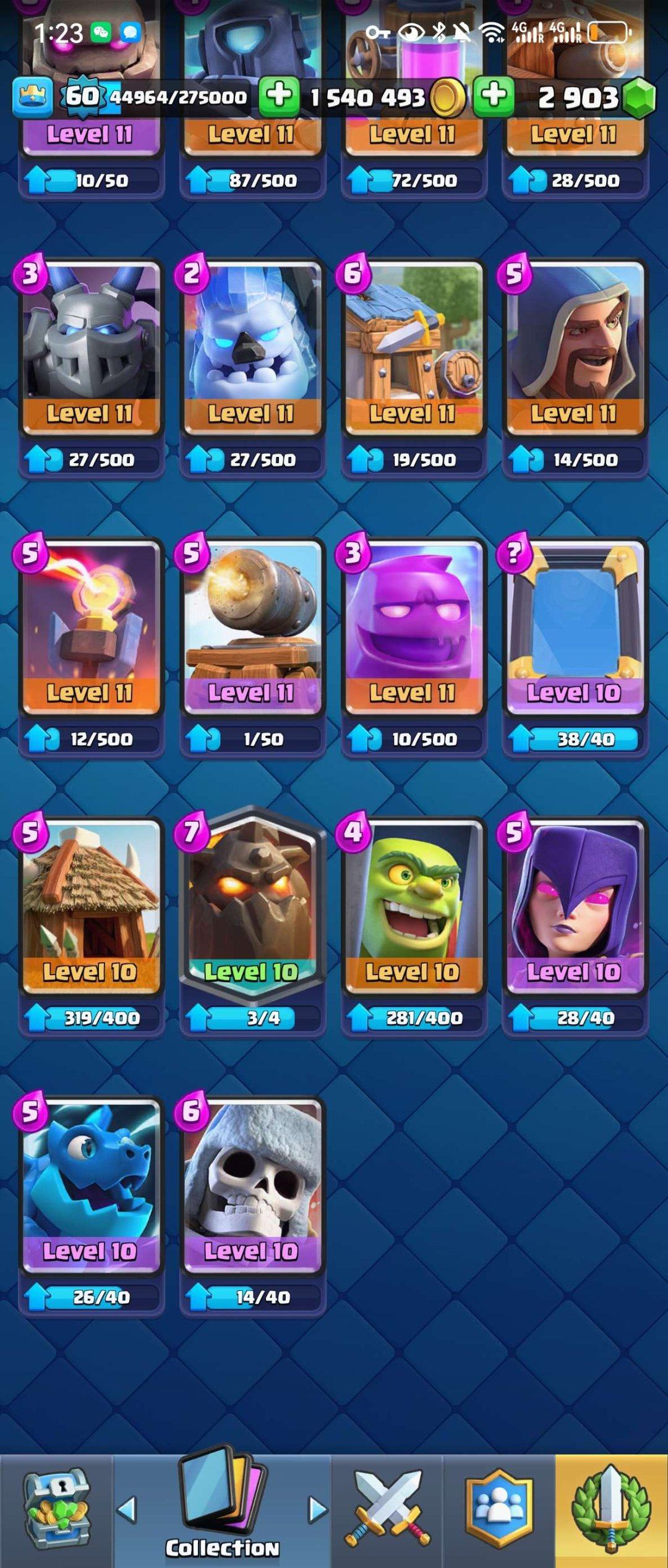Screen dimensions: 668x1568
Task: Switch to the Battle crossed swords tab
Action: tap(387, 1509)
